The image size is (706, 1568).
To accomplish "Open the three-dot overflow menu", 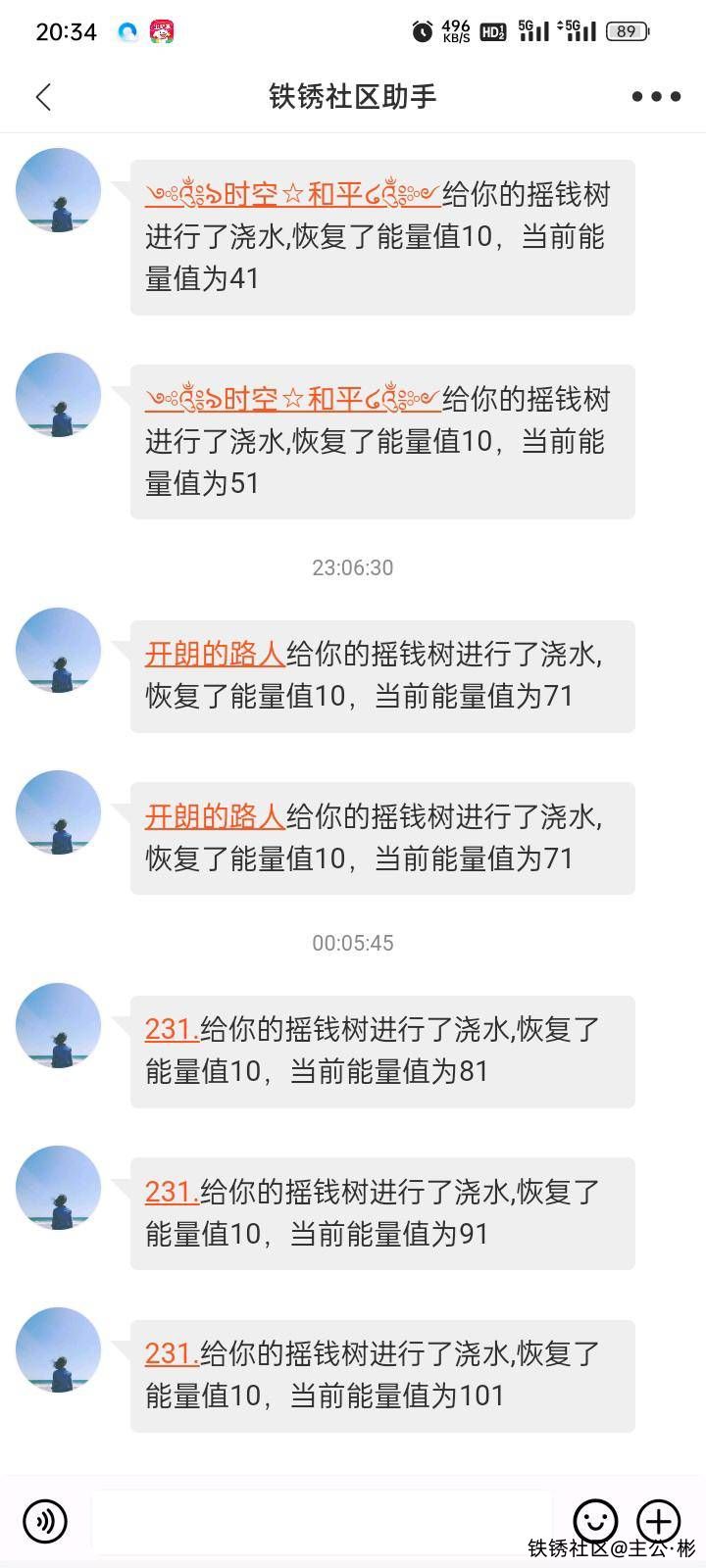I will point(655,97).
